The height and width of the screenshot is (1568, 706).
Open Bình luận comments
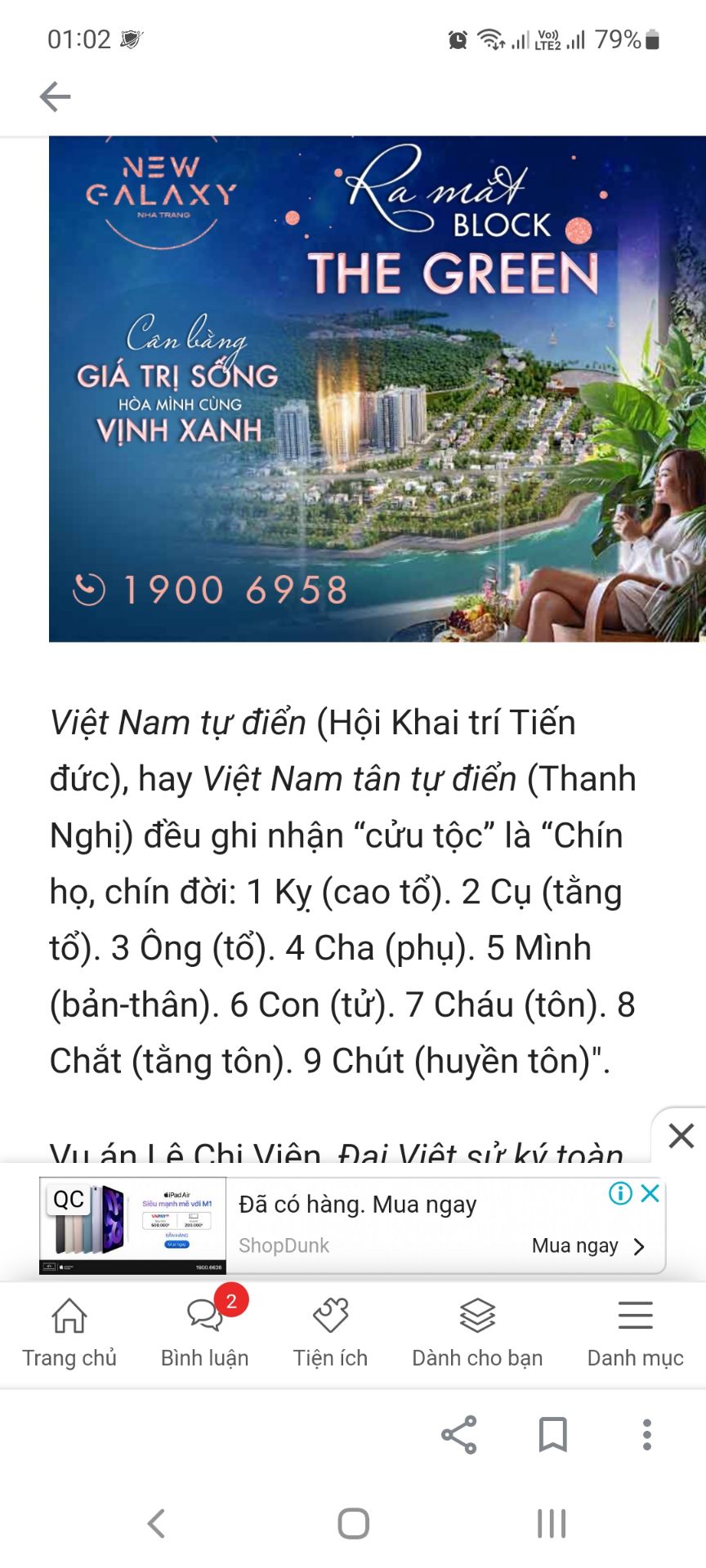[x=204, y=1333]
